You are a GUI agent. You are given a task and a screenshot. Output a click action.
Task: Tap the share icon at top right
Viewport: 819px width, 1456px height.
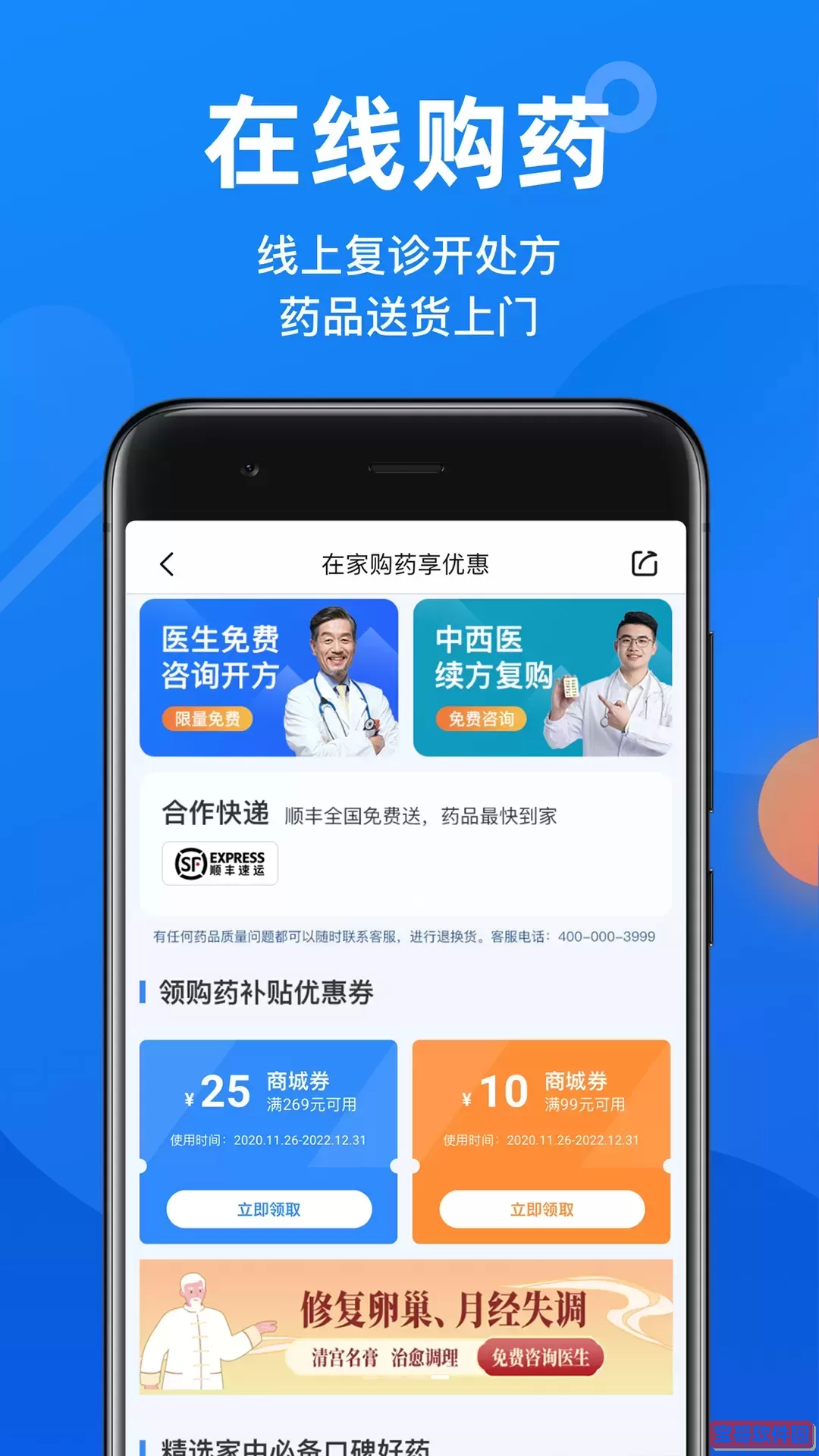(644, 564)
